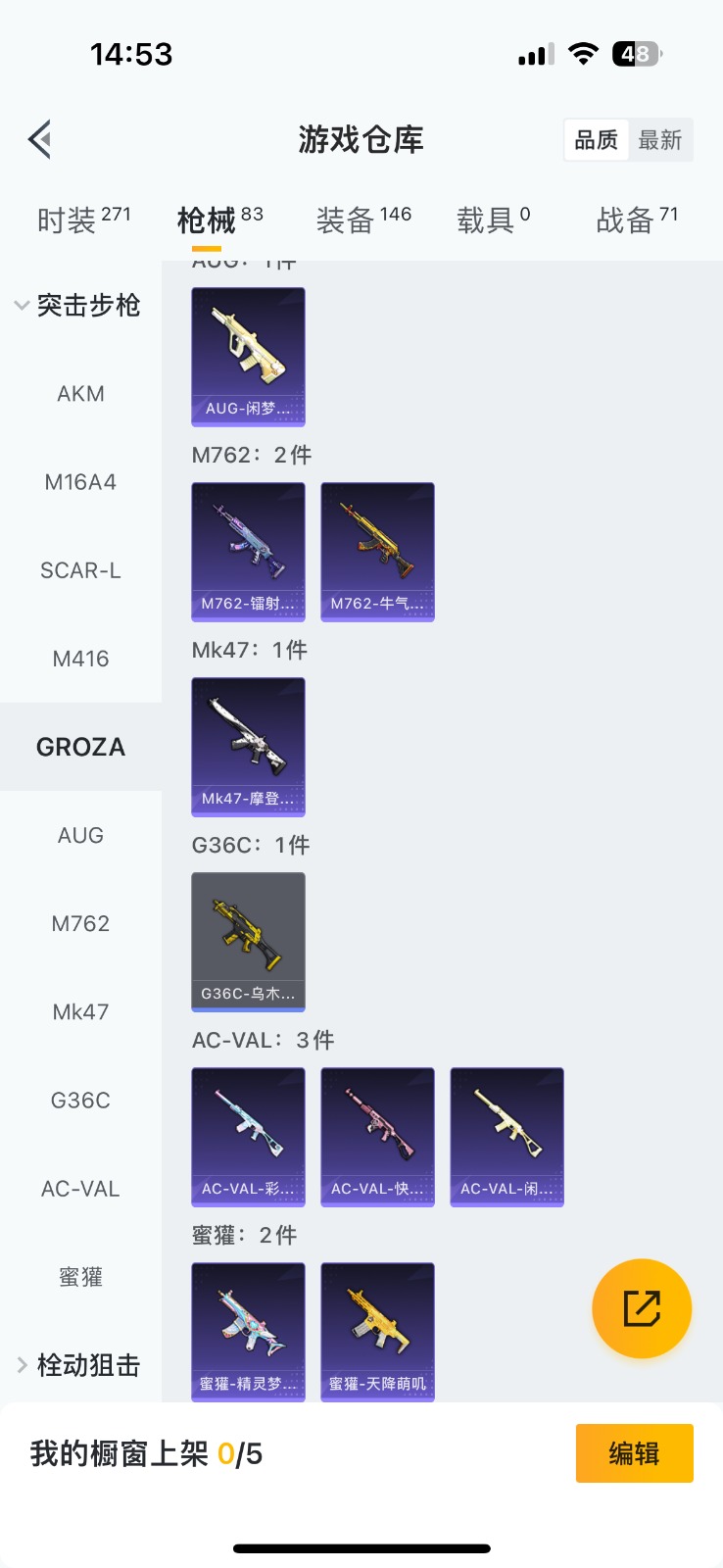This screenshot has height=1568, width=723.
Task: Select M416 in the side list
Action: tap(80, 659)
